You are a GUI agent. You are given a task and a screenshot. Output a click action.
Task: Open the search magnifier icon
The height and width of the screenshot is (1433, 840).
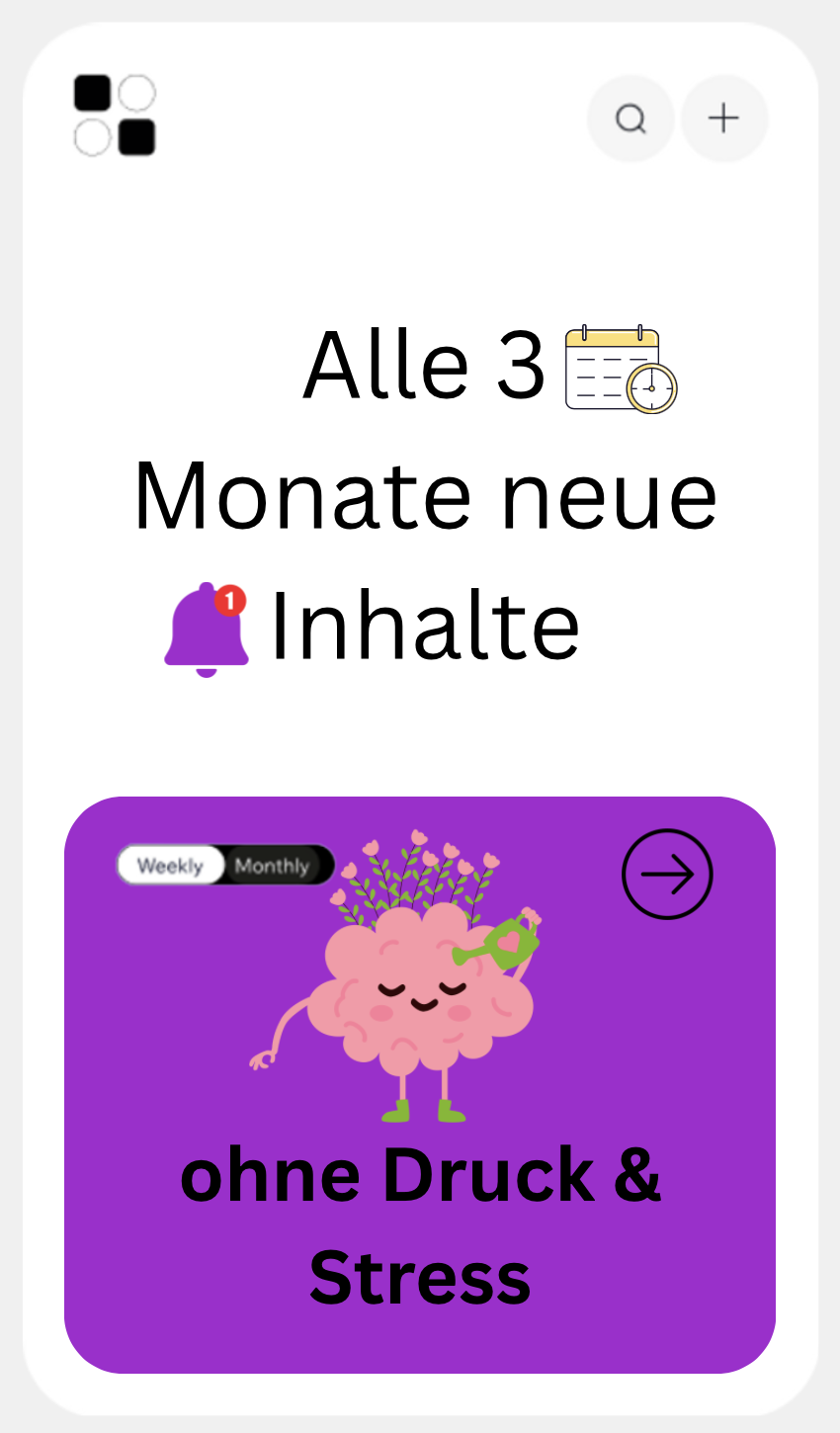click(630, 118)
